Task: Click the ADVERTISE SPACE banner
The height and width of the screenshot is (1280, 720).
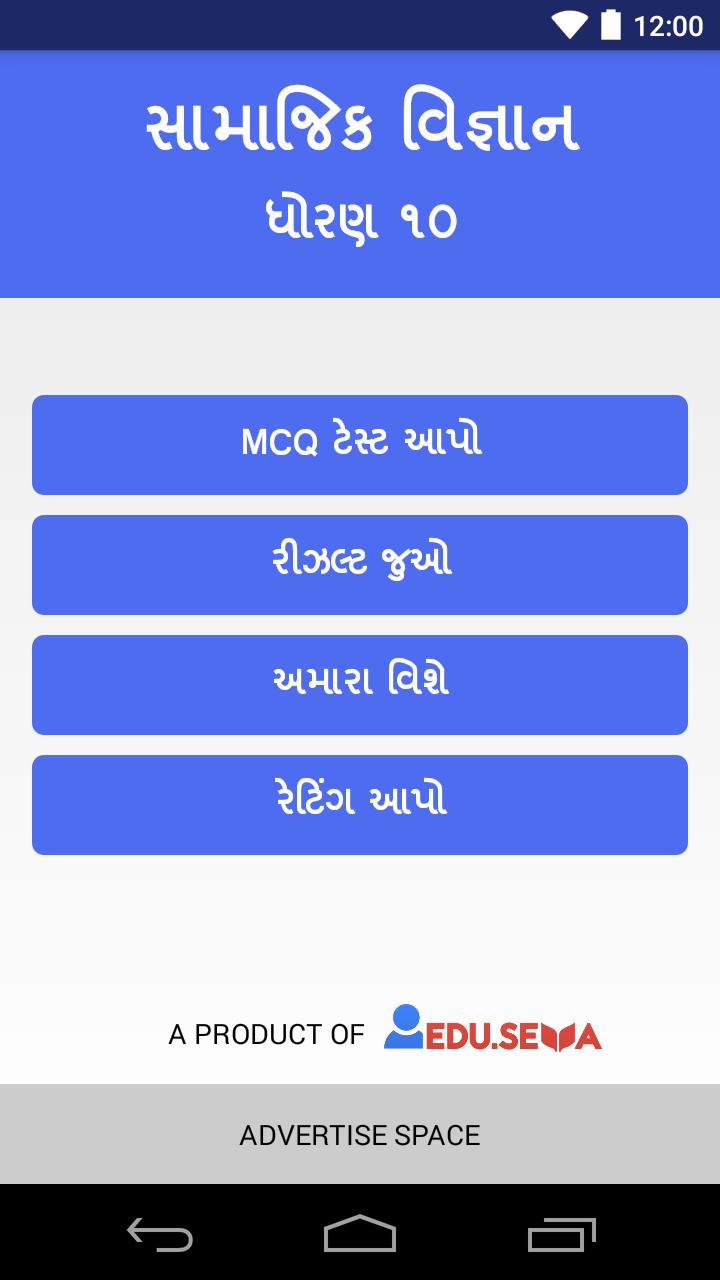Action: pyautogui.click(x=360, y=1134)
